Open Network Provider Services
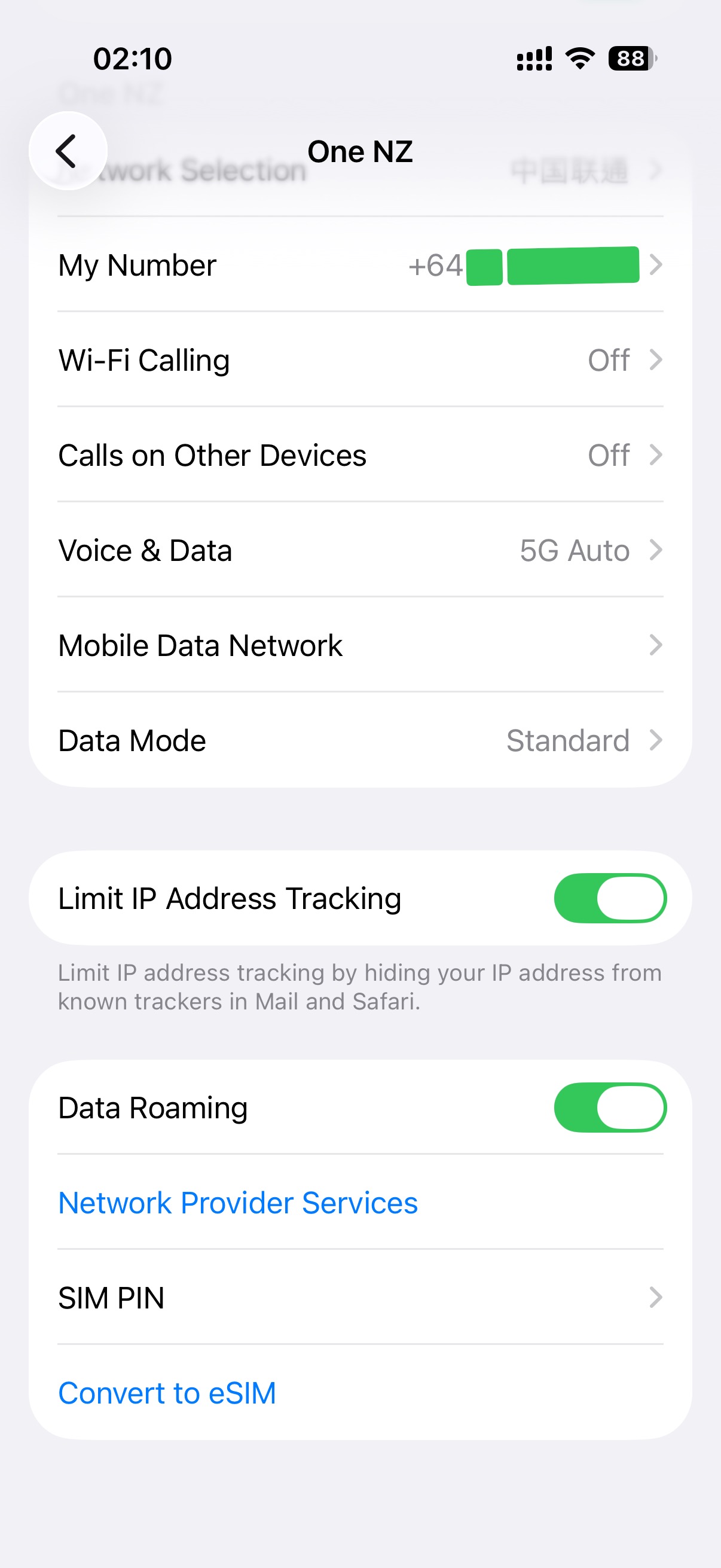Viewport: 721px width, 1568px height. [x=238, y=1203]
